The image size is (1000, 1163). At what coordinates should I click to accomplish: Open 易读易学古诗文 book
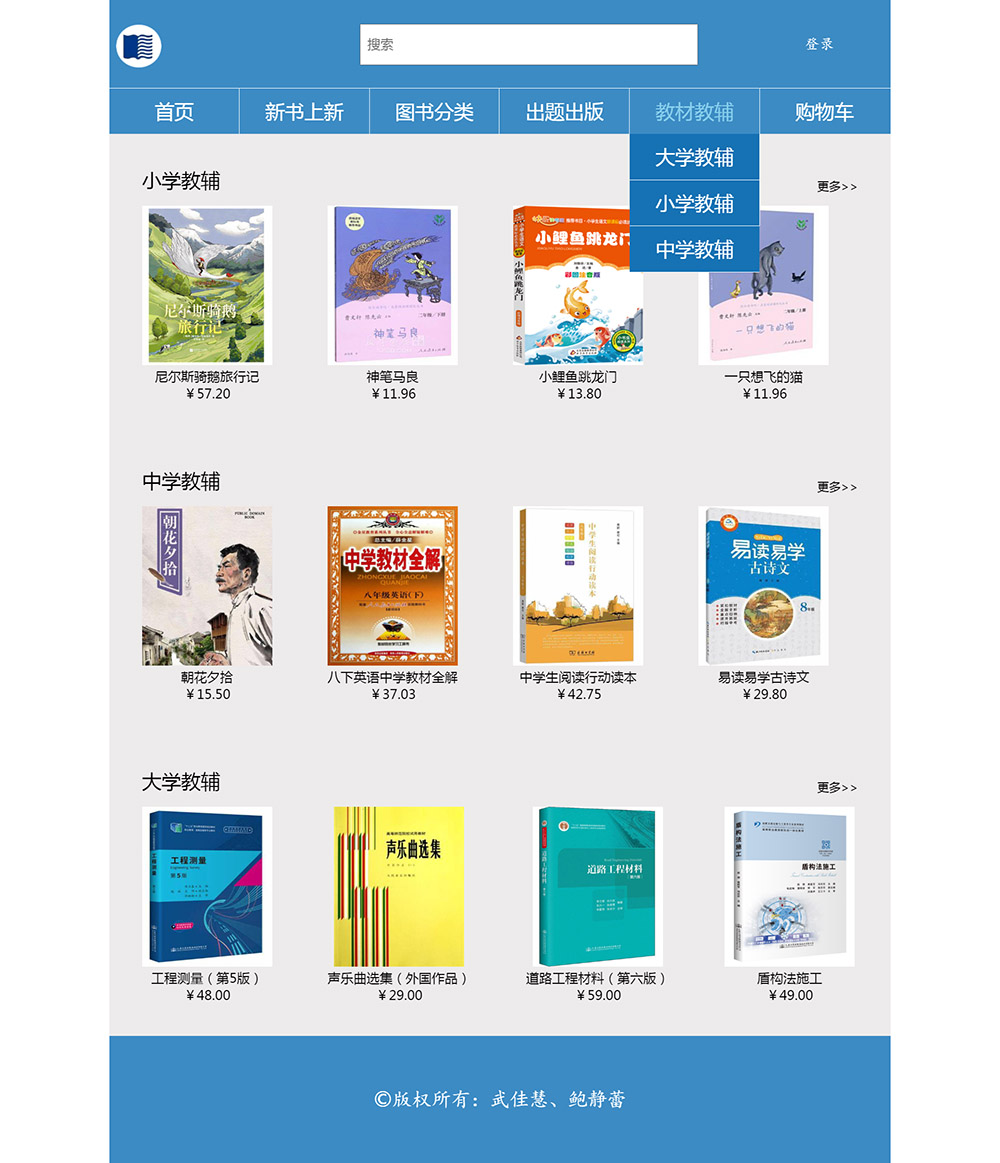click(763, 586)
